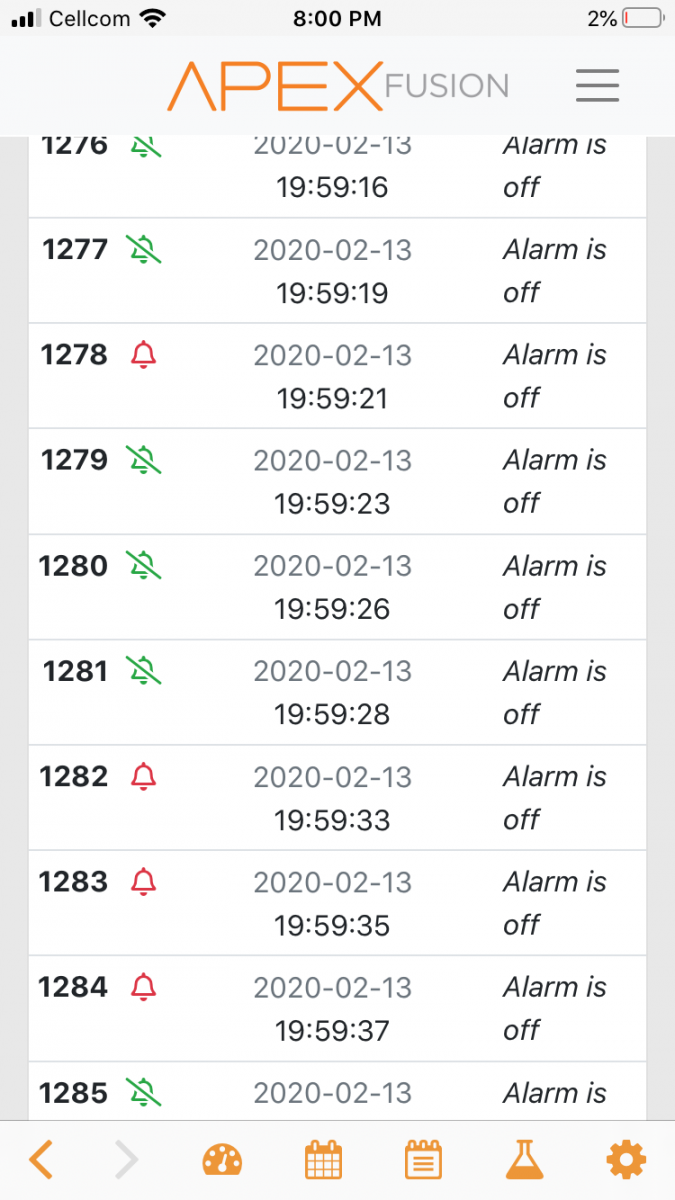
Task: Tap the Apex Fusion logo
Action: coord(337,86)
